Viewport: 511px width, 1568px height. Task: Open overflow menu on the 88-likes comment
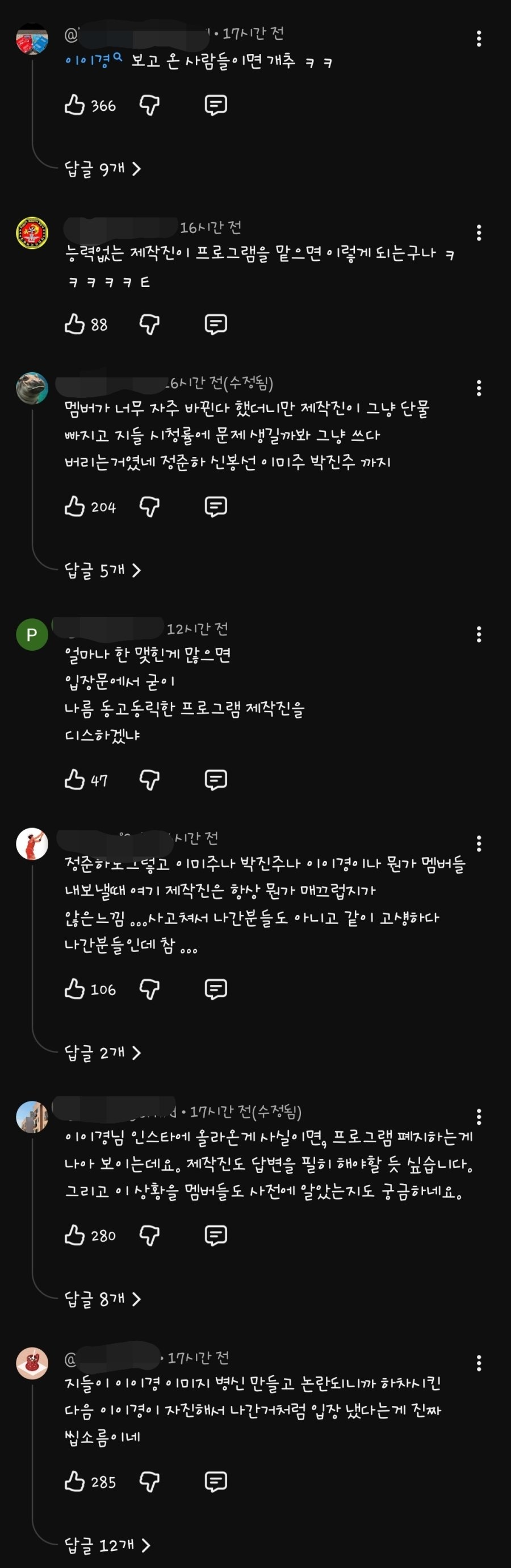click(479, 232)
